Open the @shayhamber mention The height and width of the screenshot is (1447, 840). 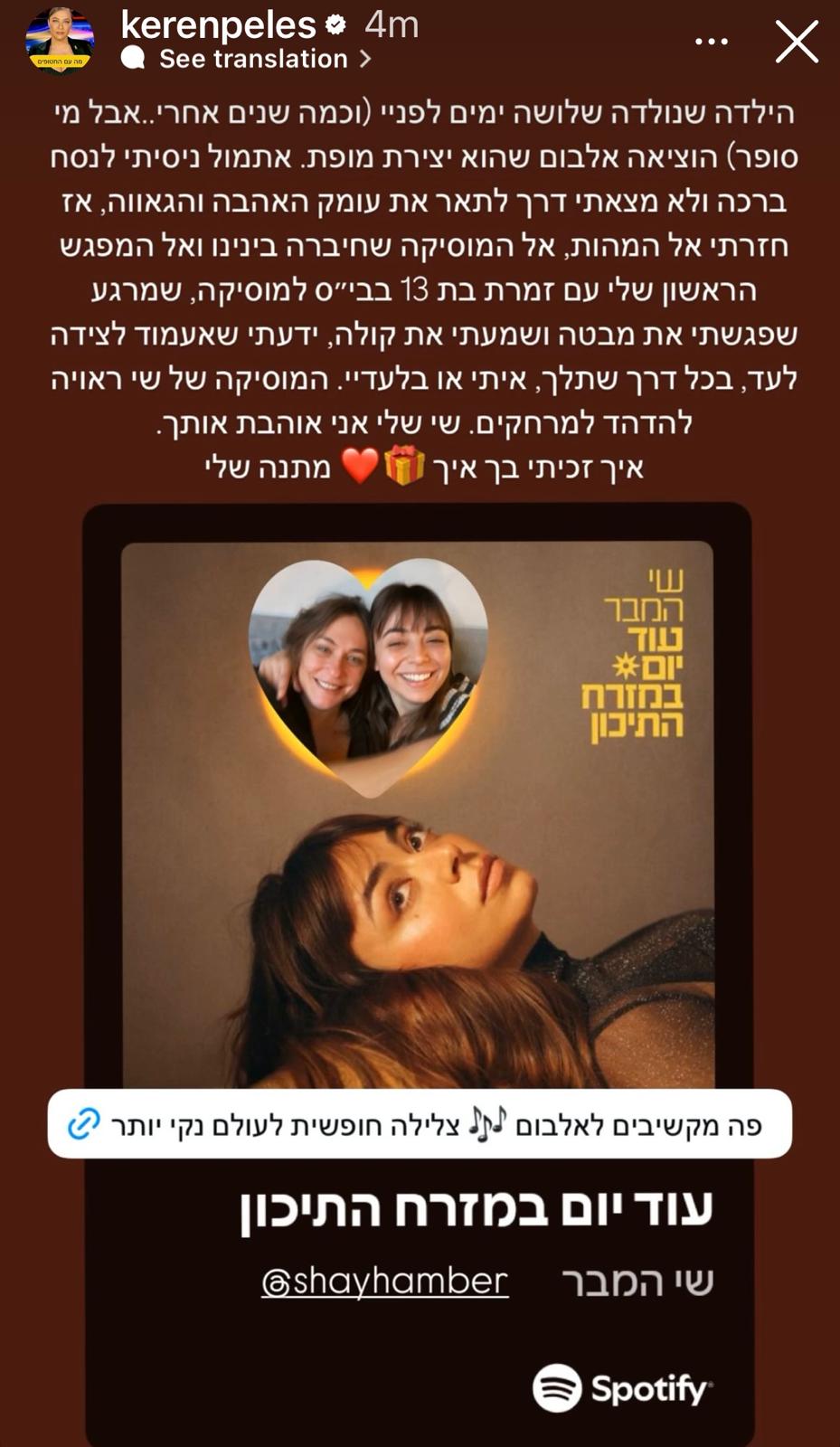(385, 1281)
